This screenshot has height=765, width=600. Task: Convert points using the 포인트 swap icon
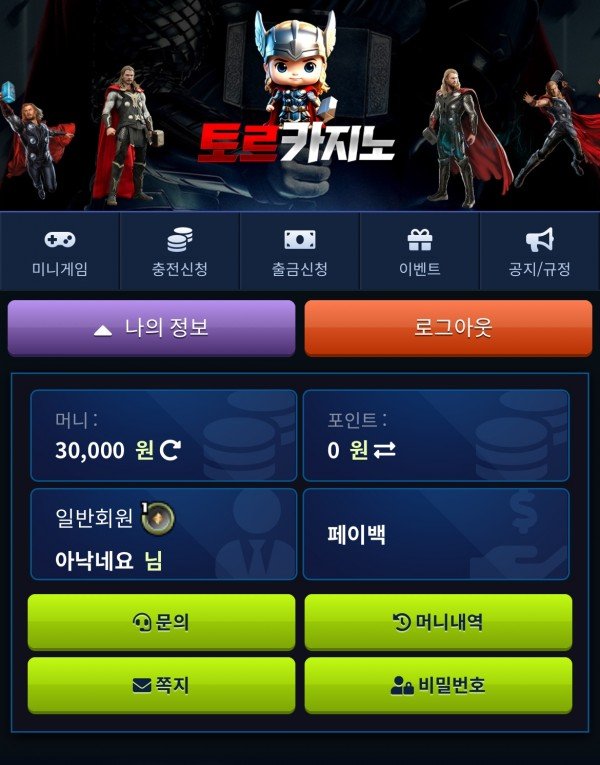click(x=384, y=451)
